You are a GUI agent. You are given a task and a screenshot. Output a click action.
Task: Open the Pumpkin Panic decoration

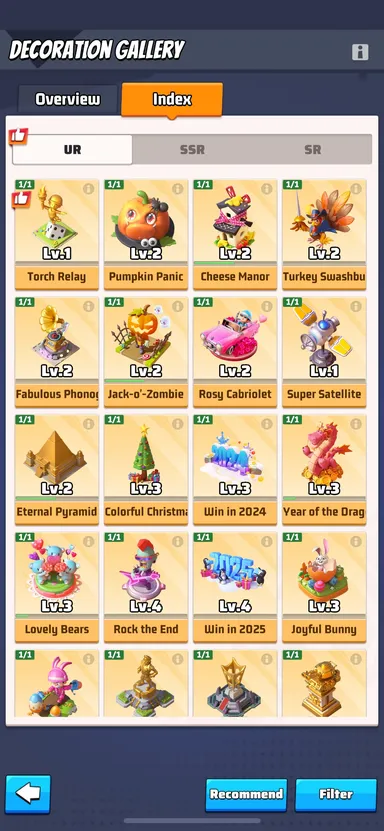(x=146, y=234)
